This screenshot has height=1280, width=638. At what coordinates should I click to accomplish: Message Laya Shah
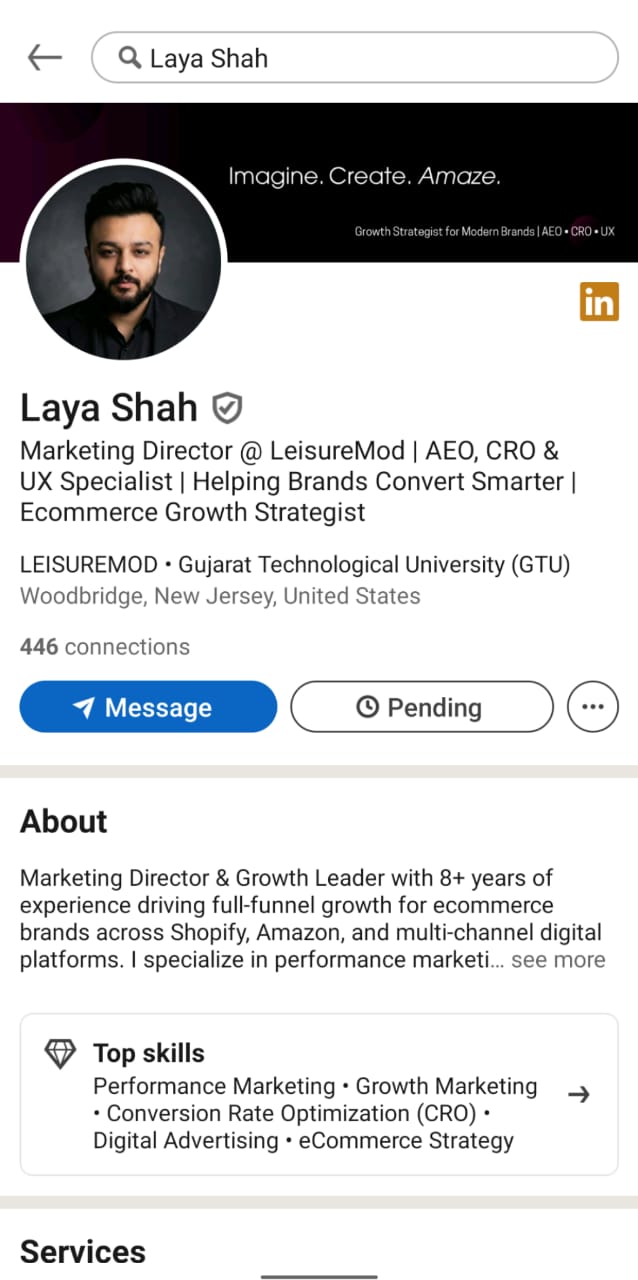(148, 707)
